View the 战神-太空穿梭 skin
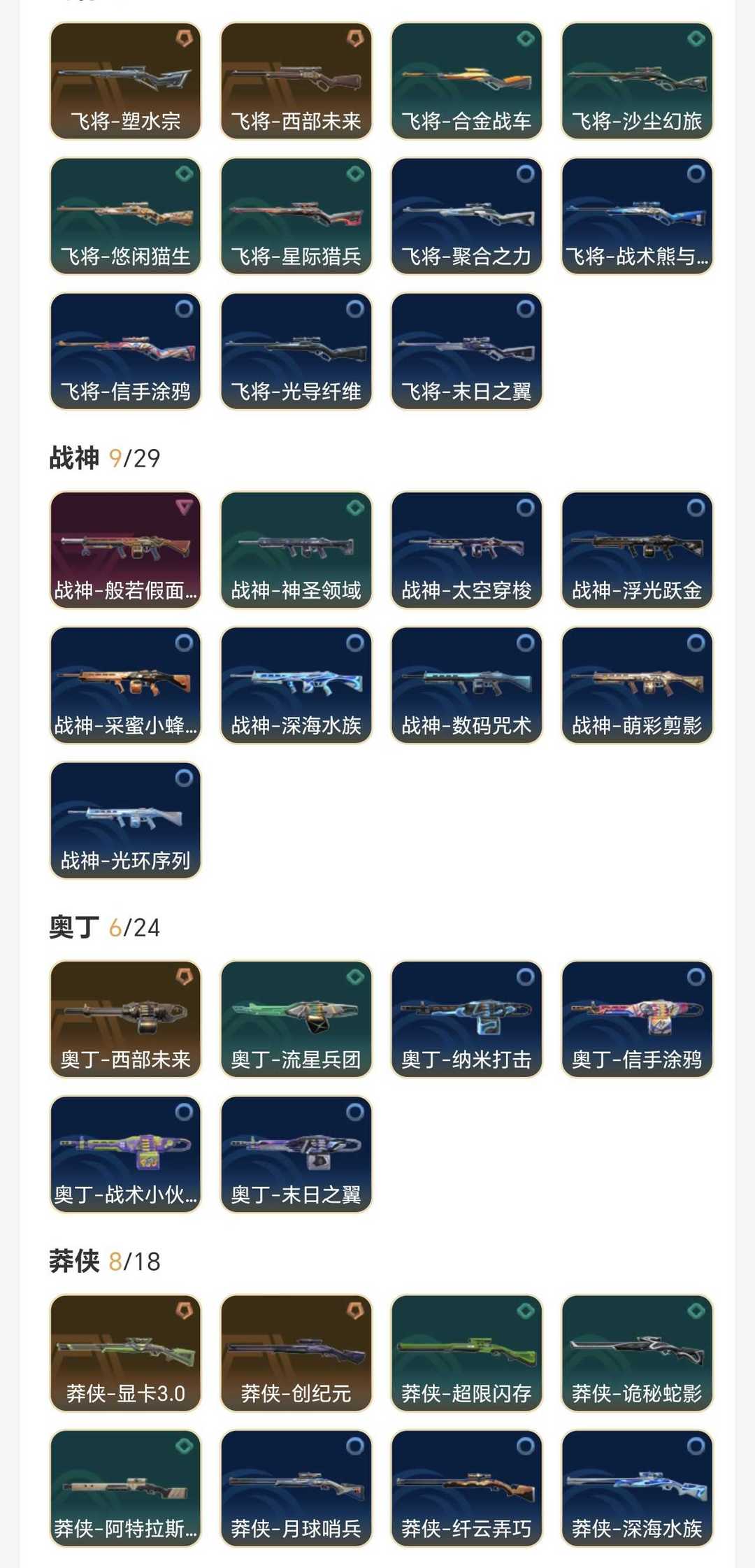 466,550
